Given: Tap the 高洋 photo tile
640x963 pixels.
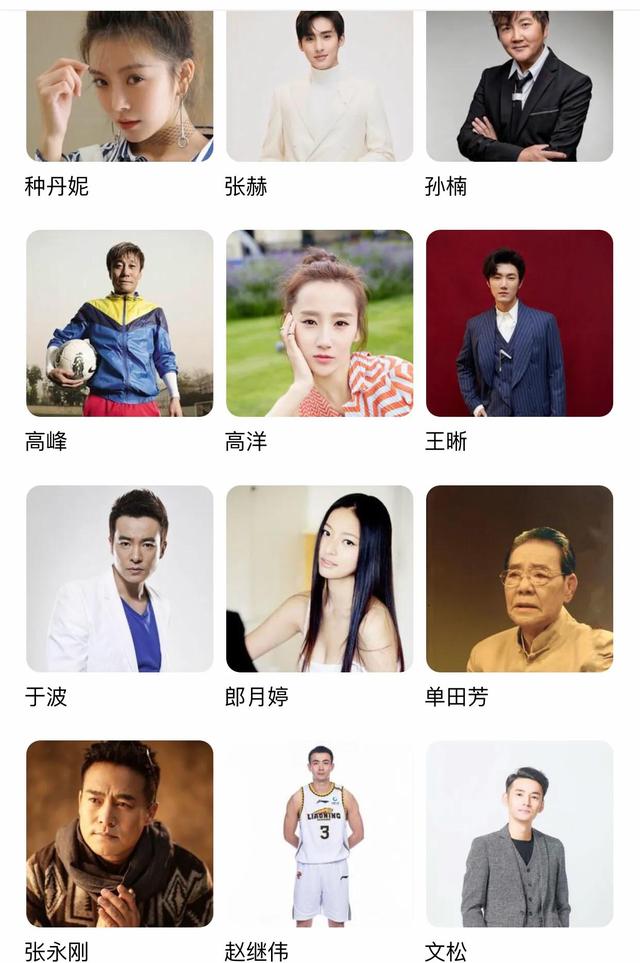Looking at the screenshot, I should pos(319,323).
